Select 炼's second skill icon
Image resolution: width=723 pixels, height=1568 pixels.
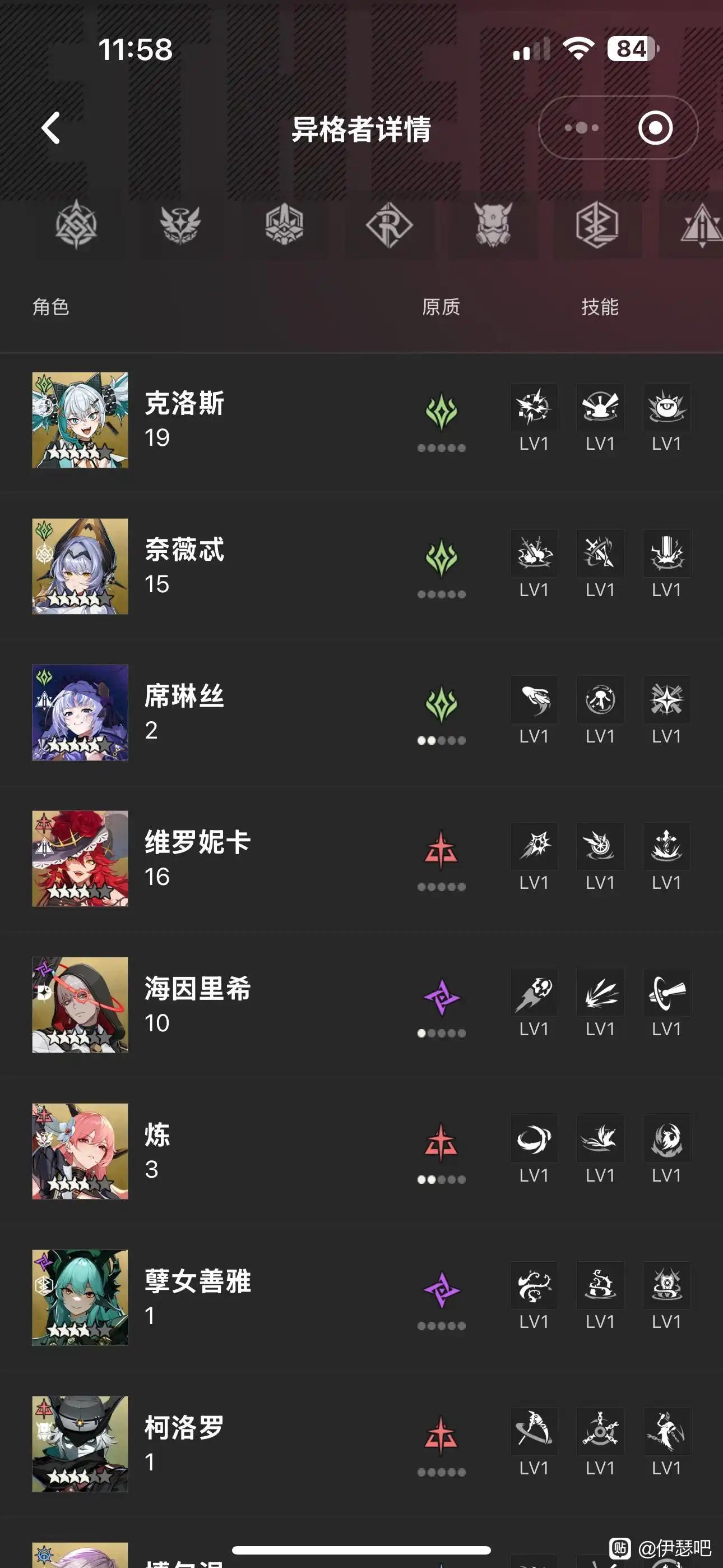(x=600, y=1140)
